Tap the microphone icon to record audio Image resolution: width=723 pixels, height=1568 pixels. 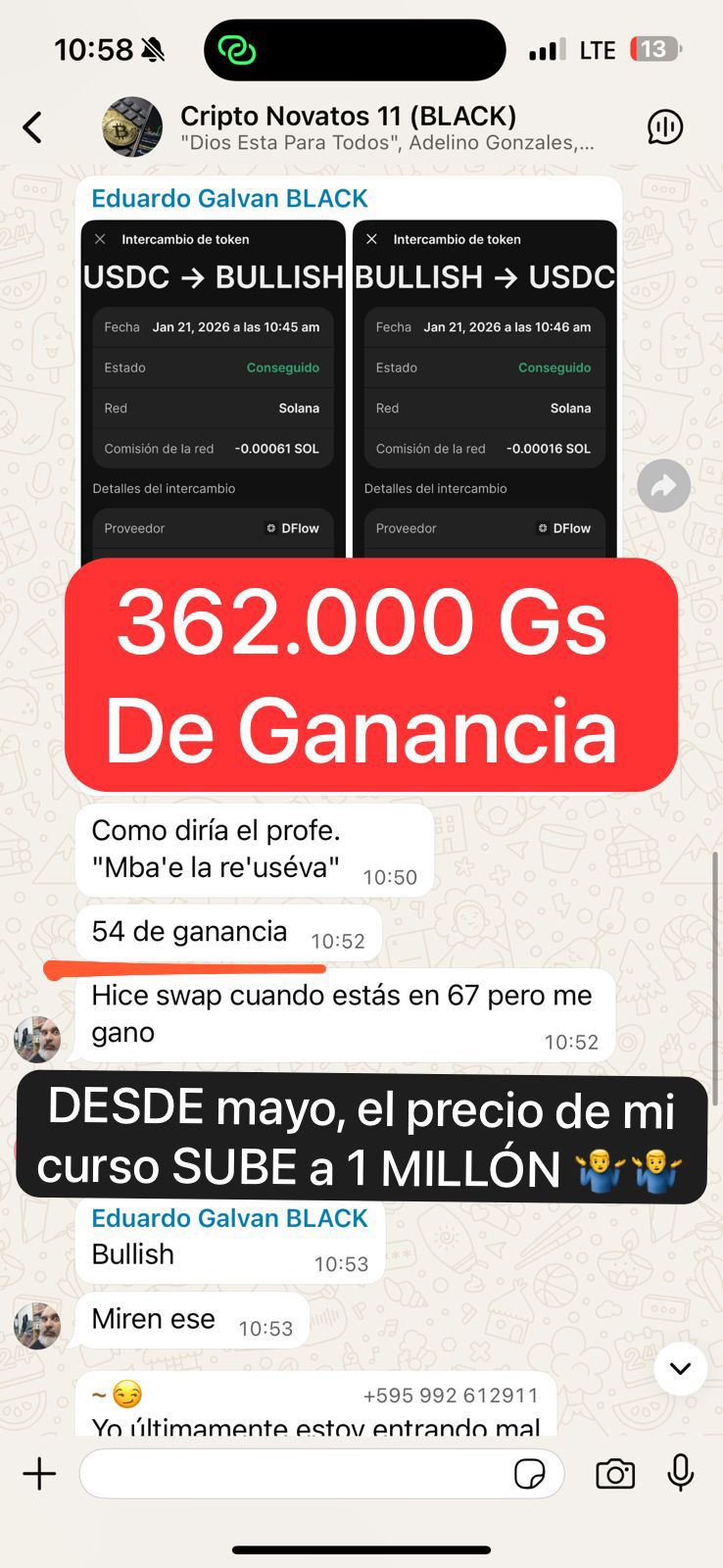pos(680,1473)
